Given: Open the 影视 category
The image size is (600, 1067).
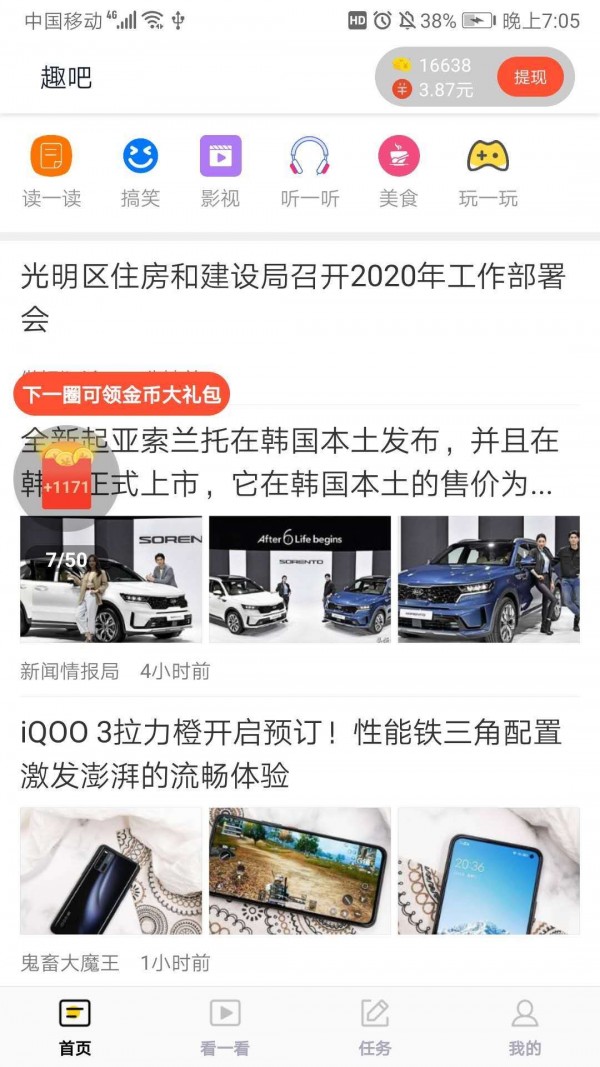Looking at the screenshot, I should pyautogui.click(x=220, y=170).
